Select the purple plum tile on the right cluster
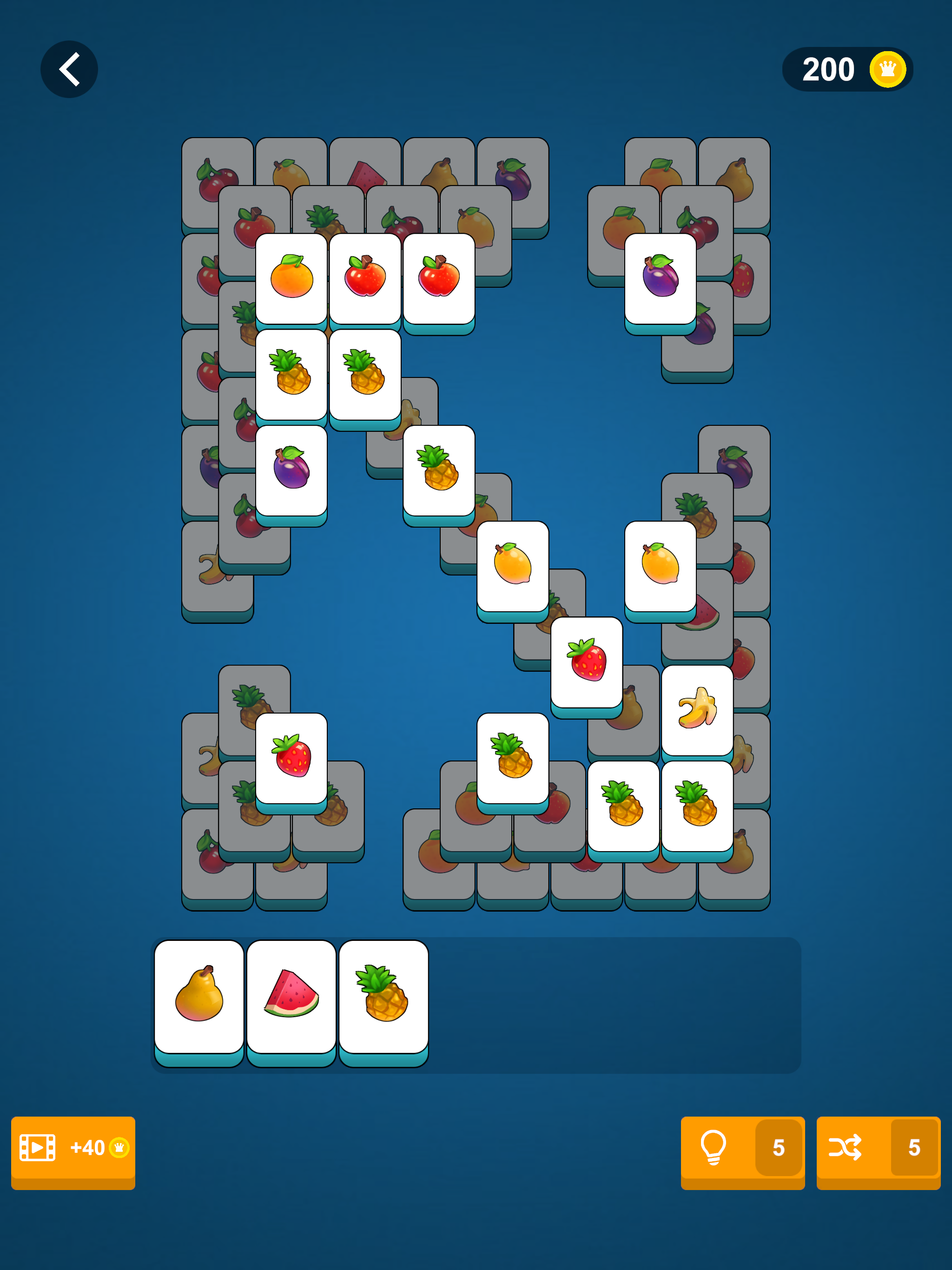Viewport: 952px width, 1270px height. click(660, 279)
